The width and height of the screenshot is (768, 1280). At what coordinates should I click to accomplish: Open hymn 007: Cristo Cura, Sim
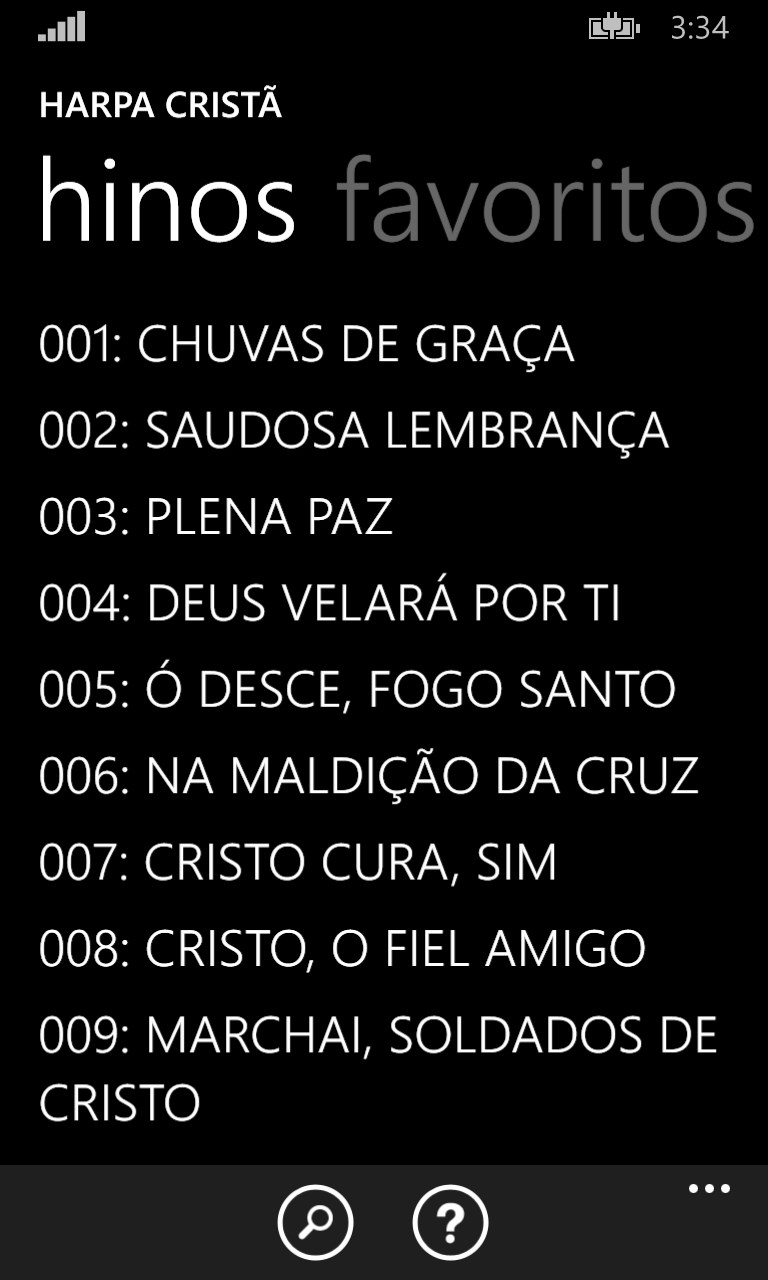[x=298, y=863]
